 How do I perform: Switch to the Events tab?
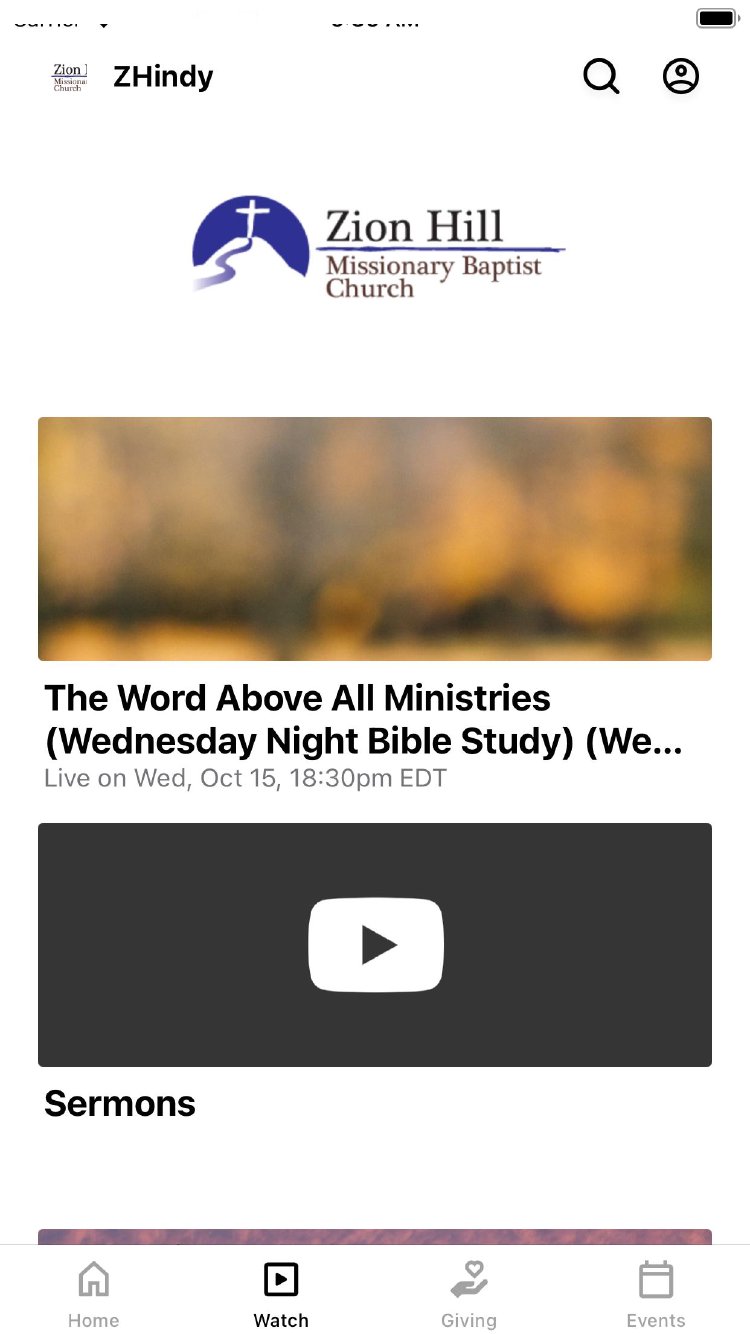point(656,1293)
